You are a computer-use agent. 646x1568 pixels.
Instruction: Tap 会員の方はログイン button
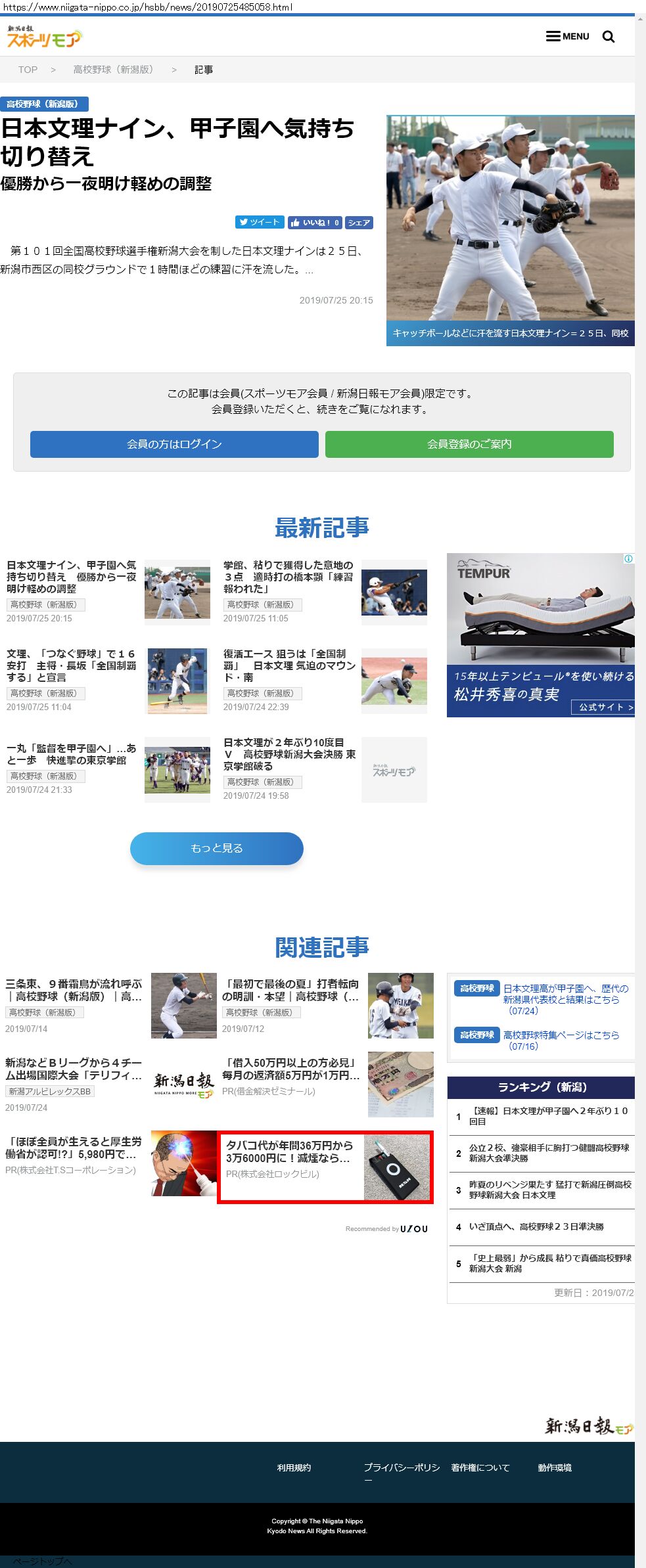click(x=174, y=444)
